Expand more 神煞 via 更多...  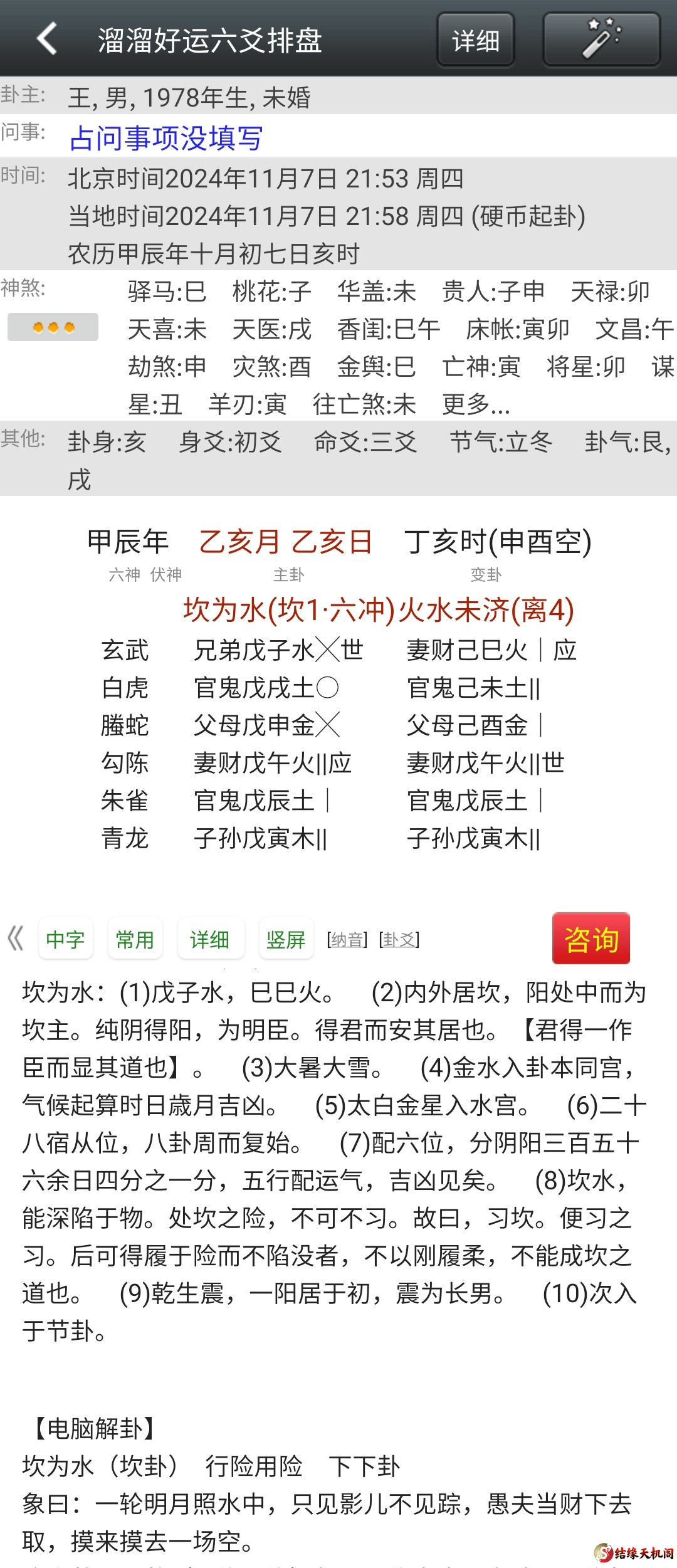click(x=476, y=404)
